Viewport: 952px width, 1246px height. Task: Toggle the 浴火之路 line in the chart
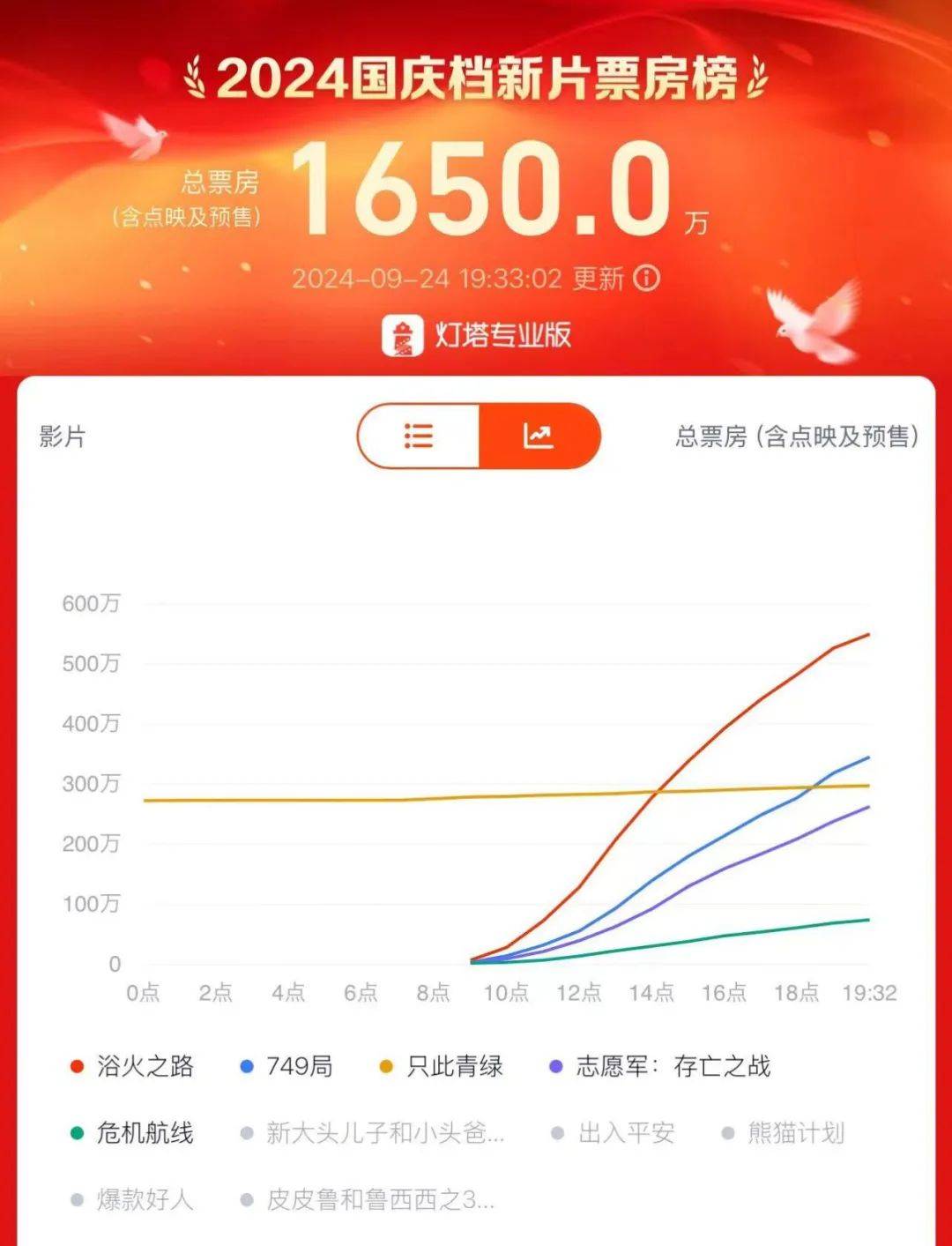click(133, 1066)
